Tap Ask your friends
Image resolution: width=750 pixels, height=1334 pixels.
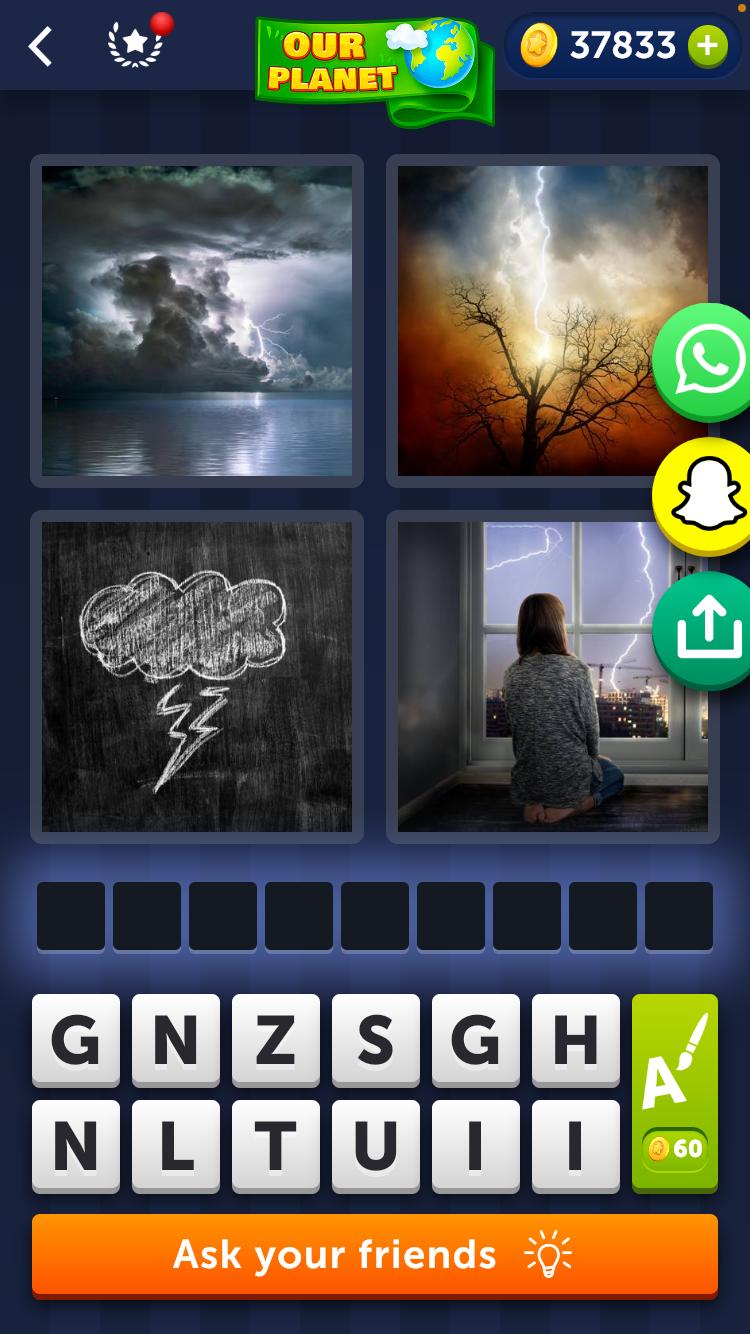coord(375,1255)
